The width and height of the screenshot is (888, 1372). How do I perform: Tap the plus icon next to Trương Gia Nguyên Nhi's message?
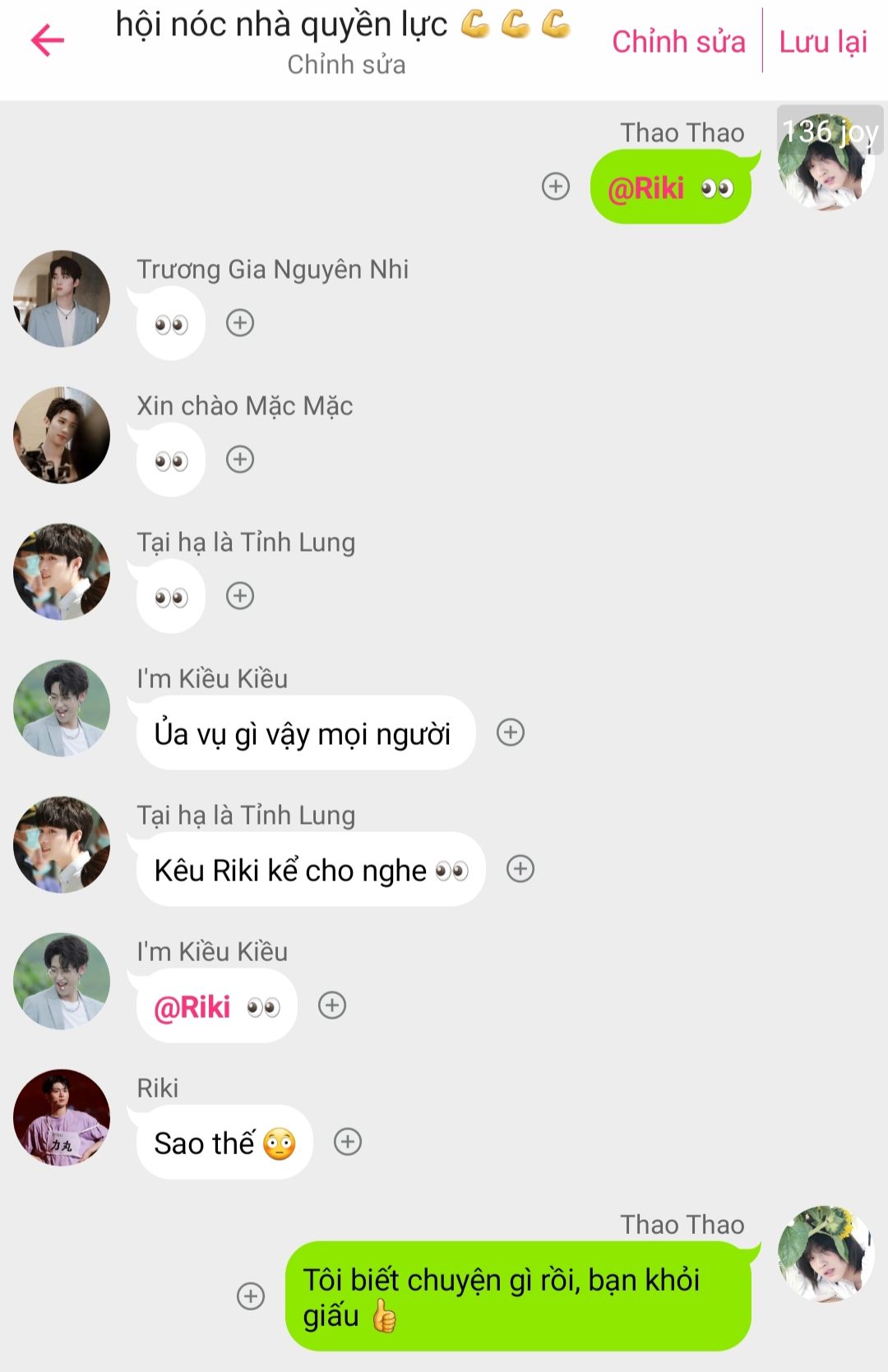click(240, 323)
